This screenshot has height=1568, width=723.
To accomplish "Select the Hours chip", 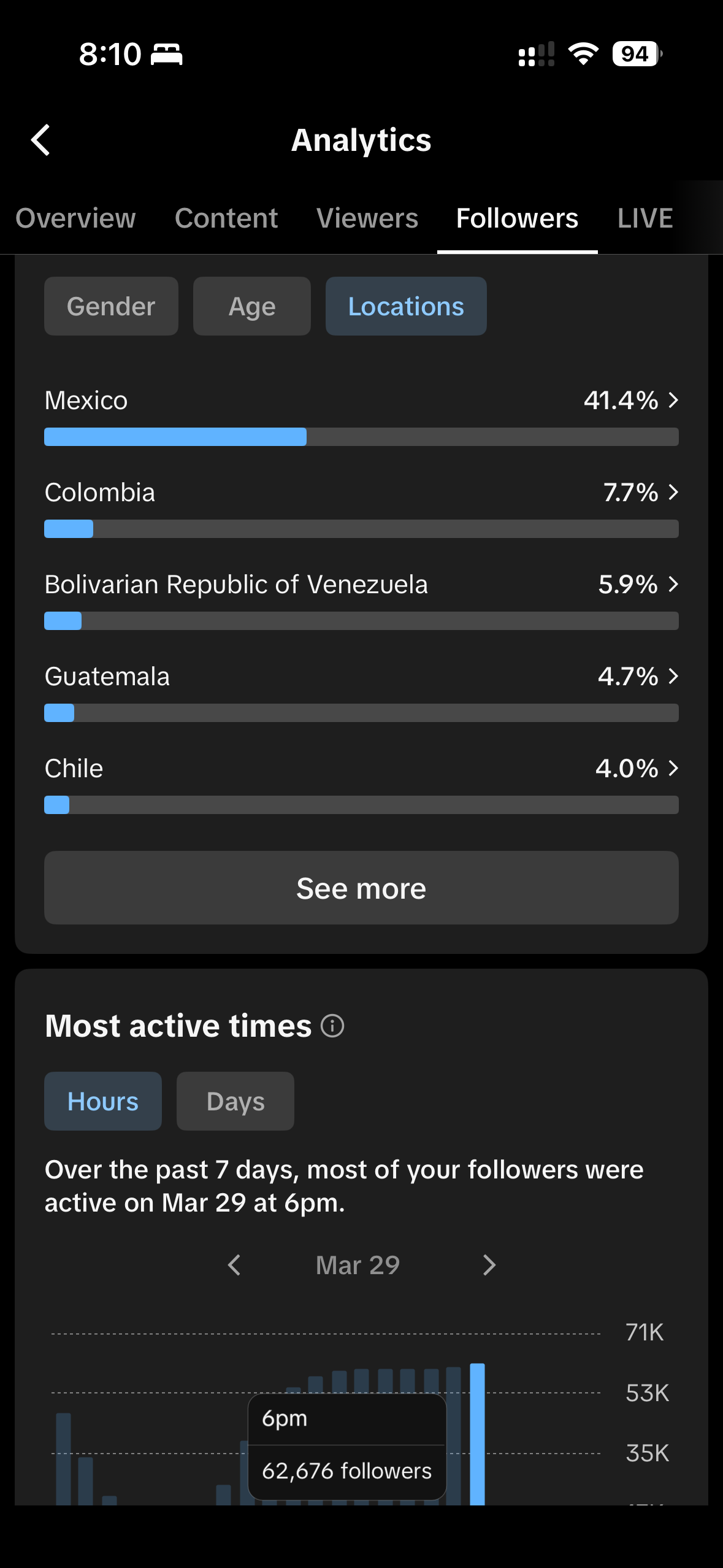I will (x=103, y=1101).
